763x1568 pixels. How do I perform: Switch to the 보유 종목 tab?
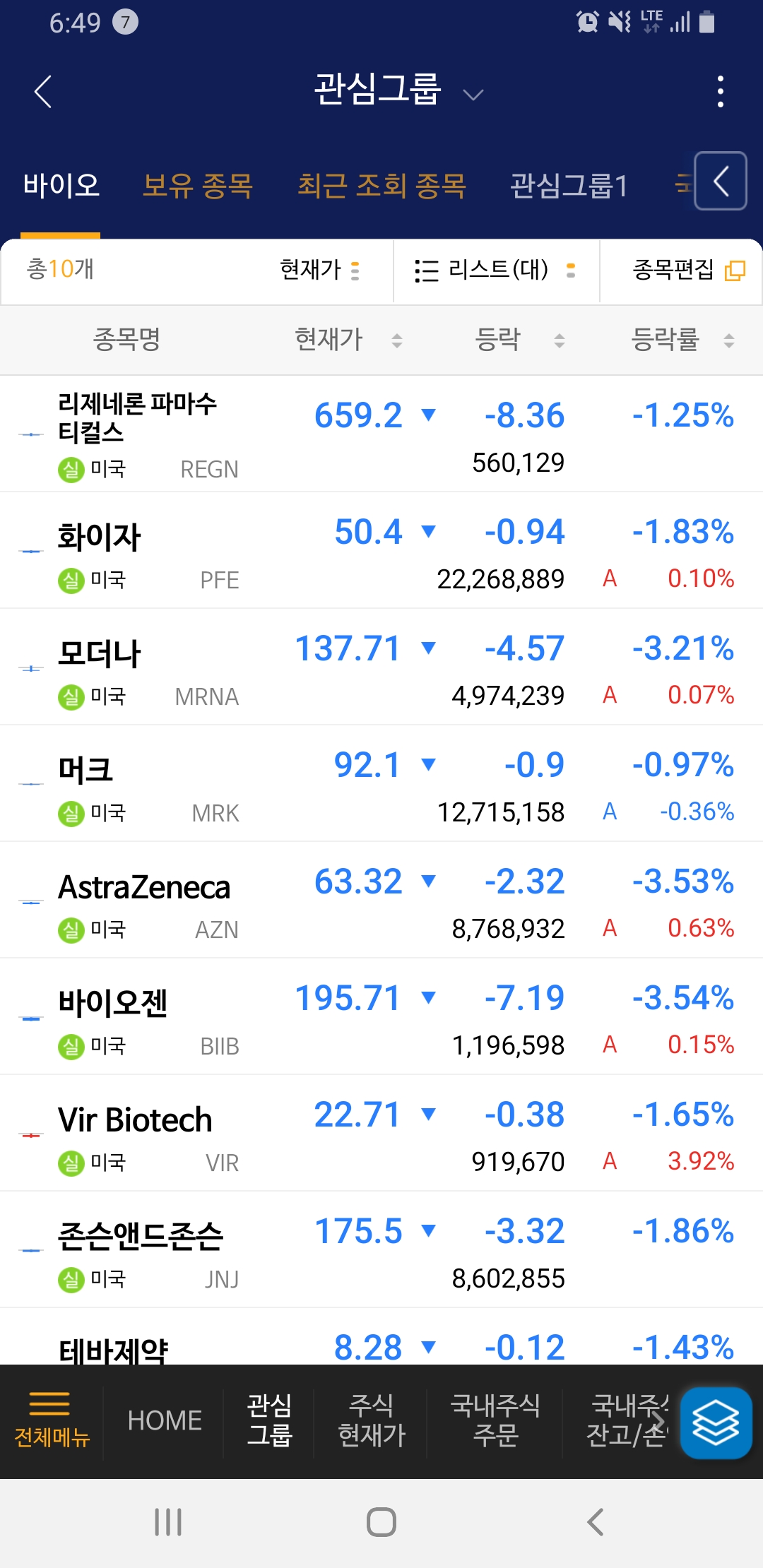[198, 186]
